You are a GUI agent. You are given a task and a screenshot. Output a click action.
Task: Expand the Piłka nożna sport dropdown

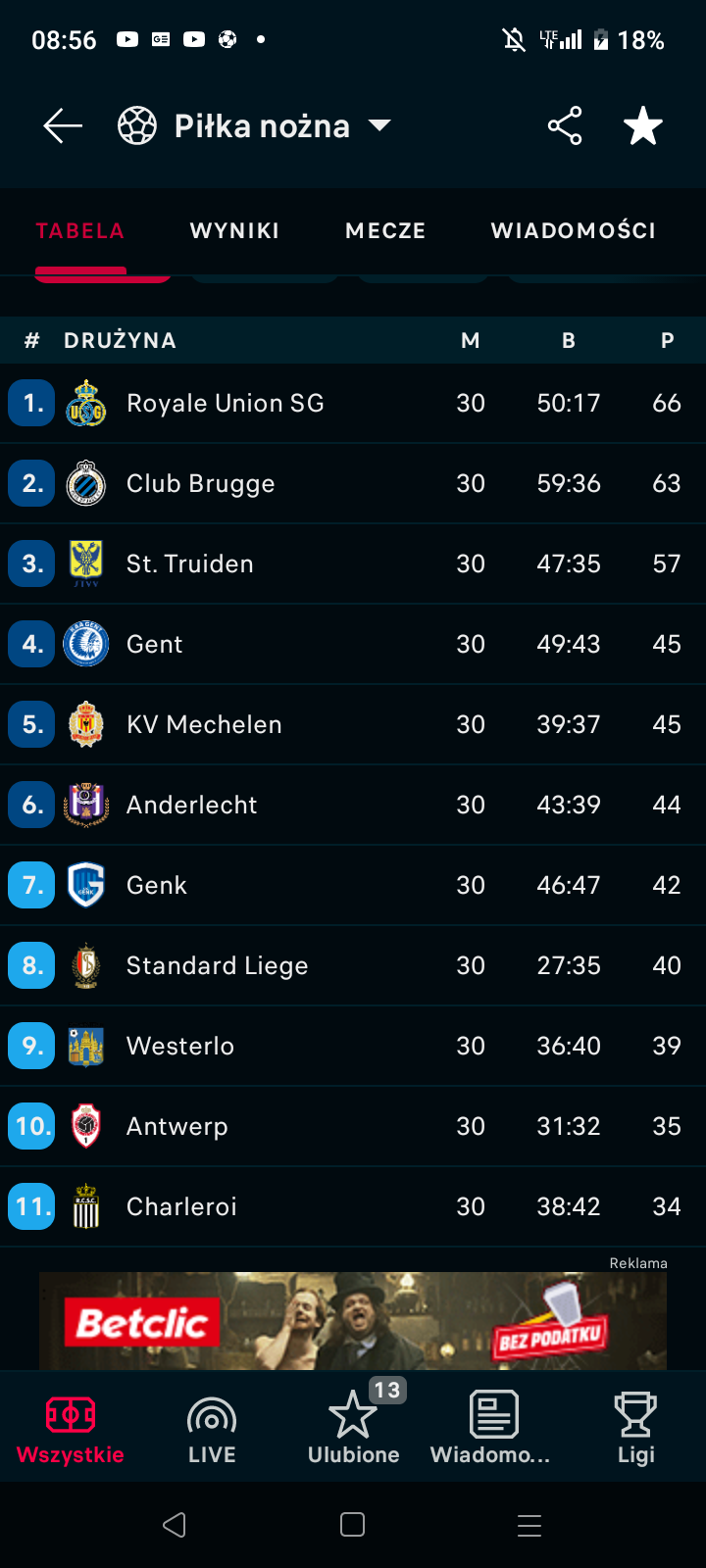coord(379,125)
